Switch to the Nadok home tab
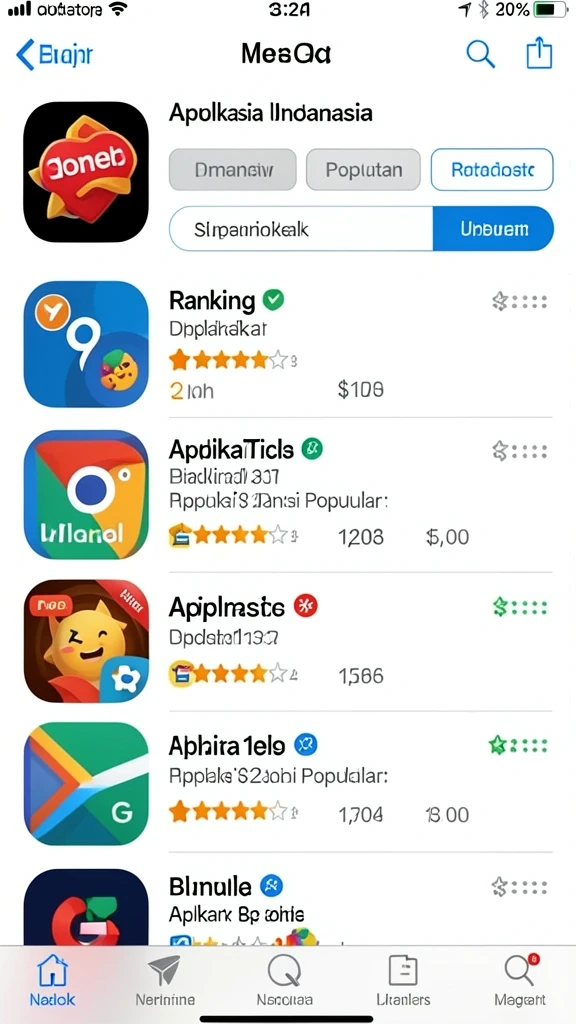Screen dimensions: 576x1024 pos(52,981)
